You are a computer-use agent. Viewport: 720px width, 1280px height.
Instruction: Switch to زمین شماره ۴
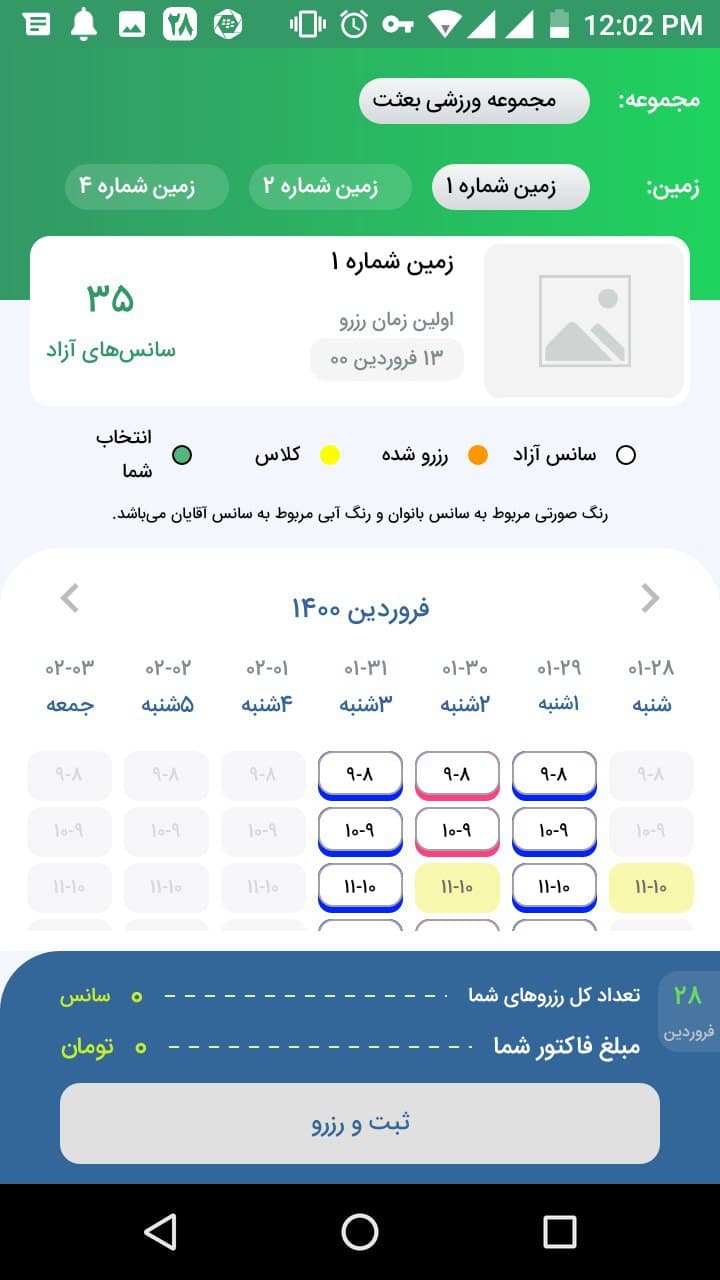pyautogui.click(x=146, y=187)
